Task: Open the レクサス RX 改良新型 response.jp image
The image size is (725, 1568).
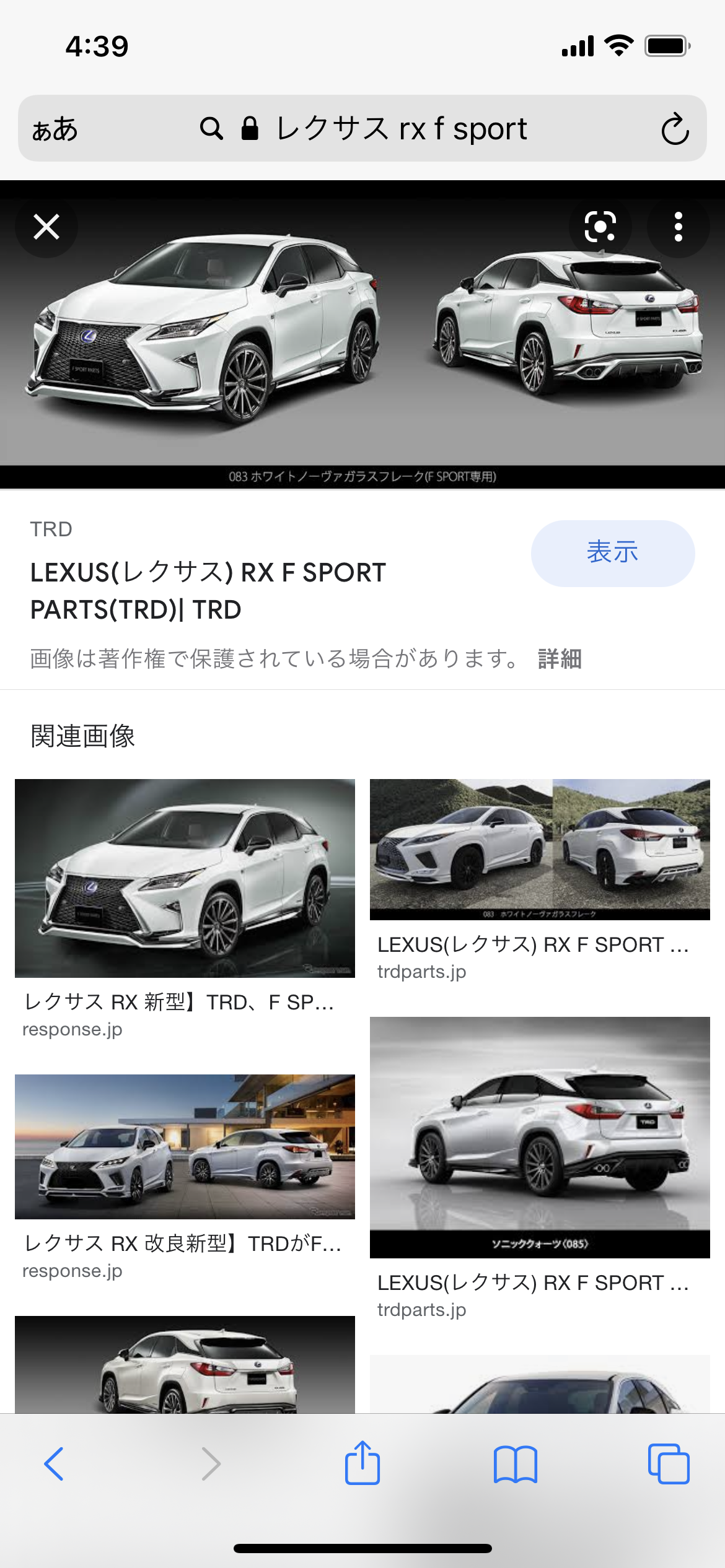Action: tap(185, 1146)
